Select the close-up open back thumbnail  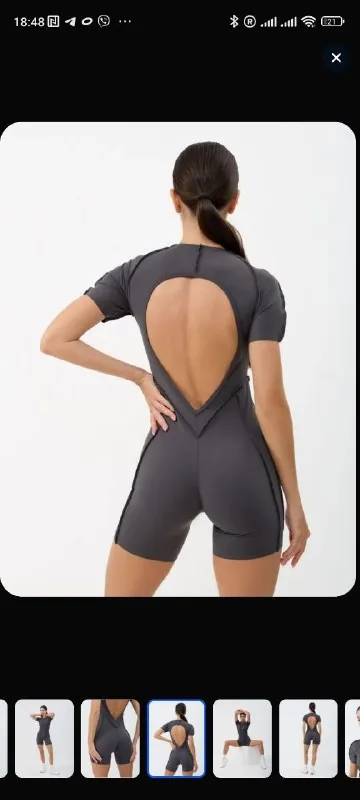point(110,738)
